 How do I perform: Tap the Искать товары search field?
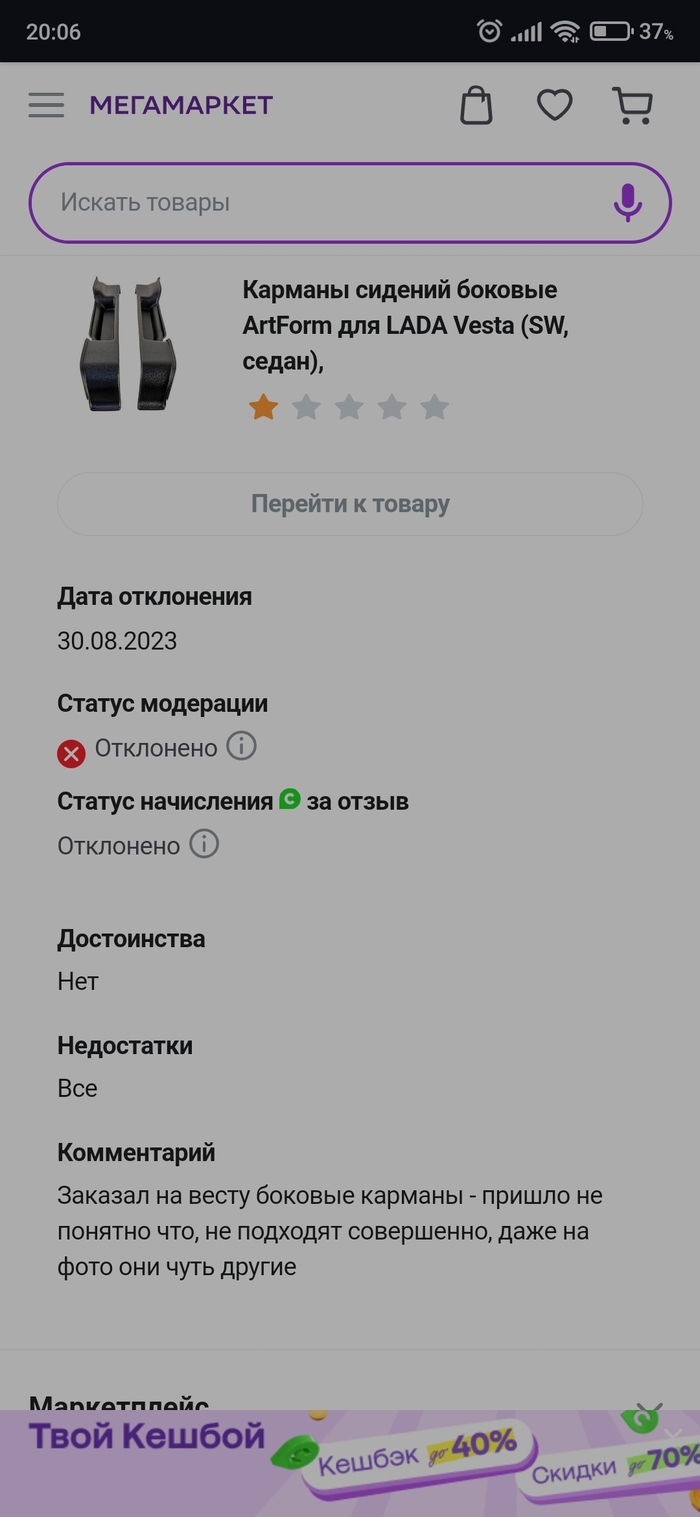[320, 203]
